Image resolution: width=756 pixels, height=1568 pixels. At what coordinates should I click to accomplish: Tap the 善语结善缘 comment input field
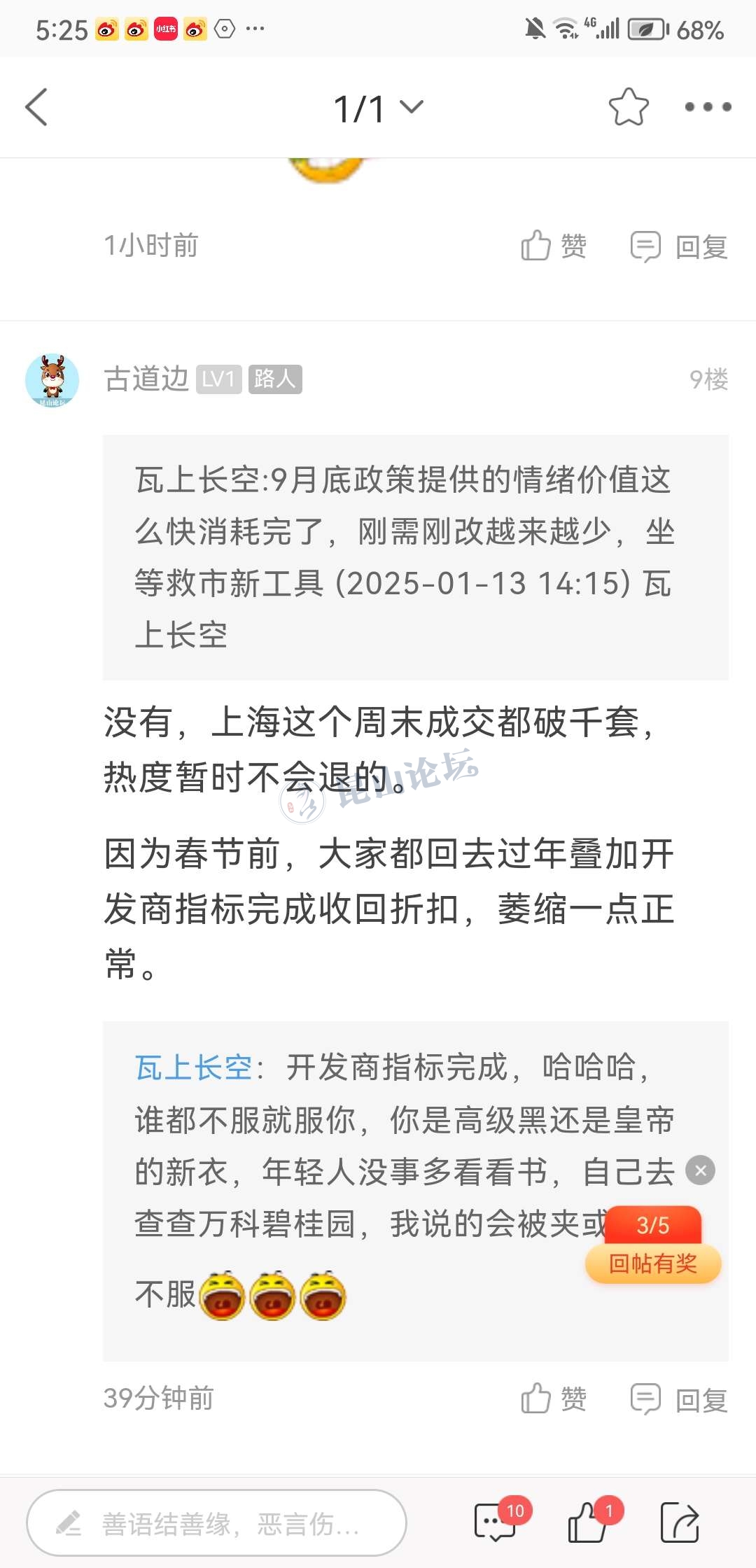click(x=217, y=1523)
